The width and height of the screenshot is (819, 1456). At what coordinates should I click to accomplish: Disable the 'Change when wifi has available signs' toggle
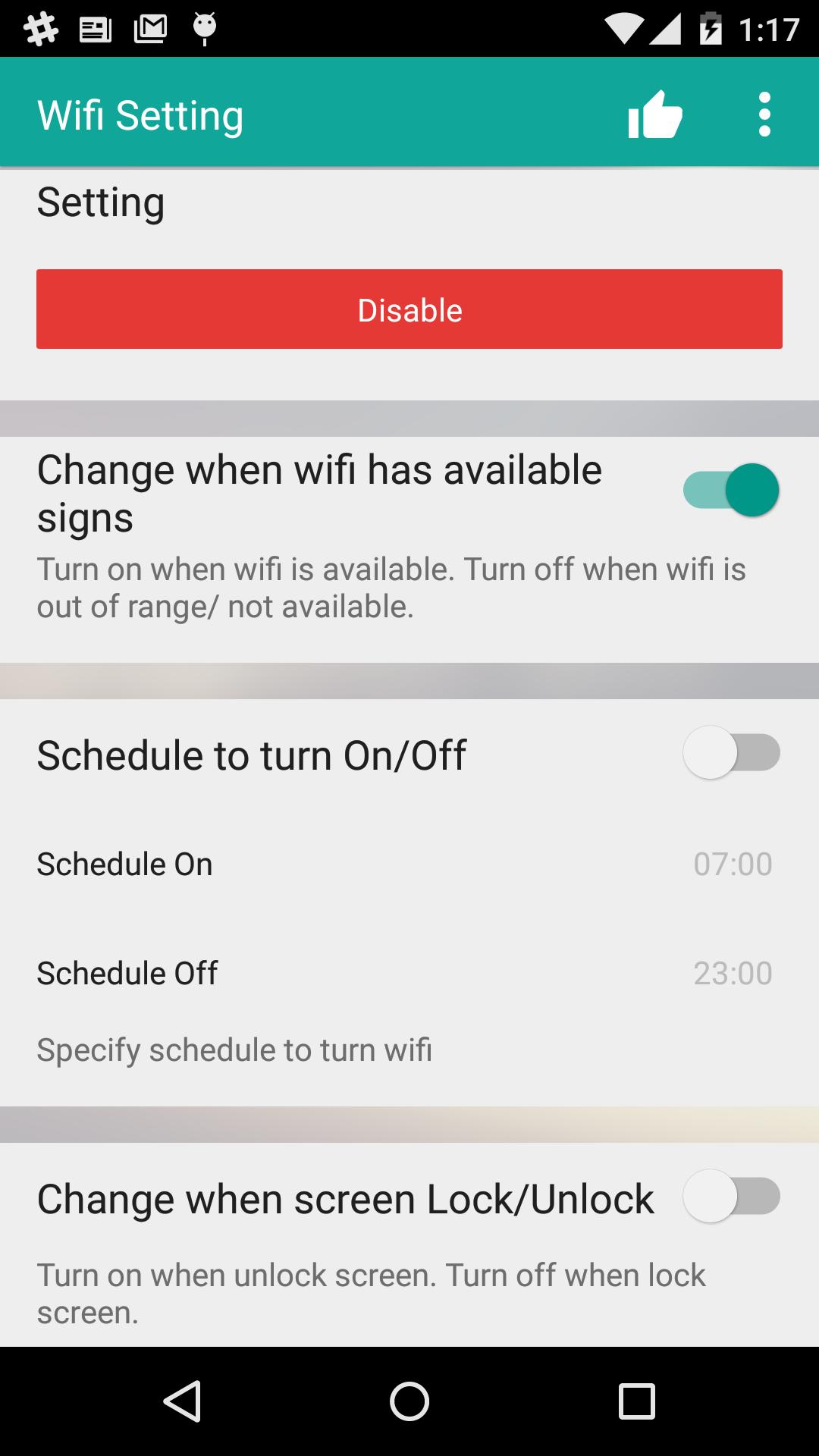click(730, 490)
